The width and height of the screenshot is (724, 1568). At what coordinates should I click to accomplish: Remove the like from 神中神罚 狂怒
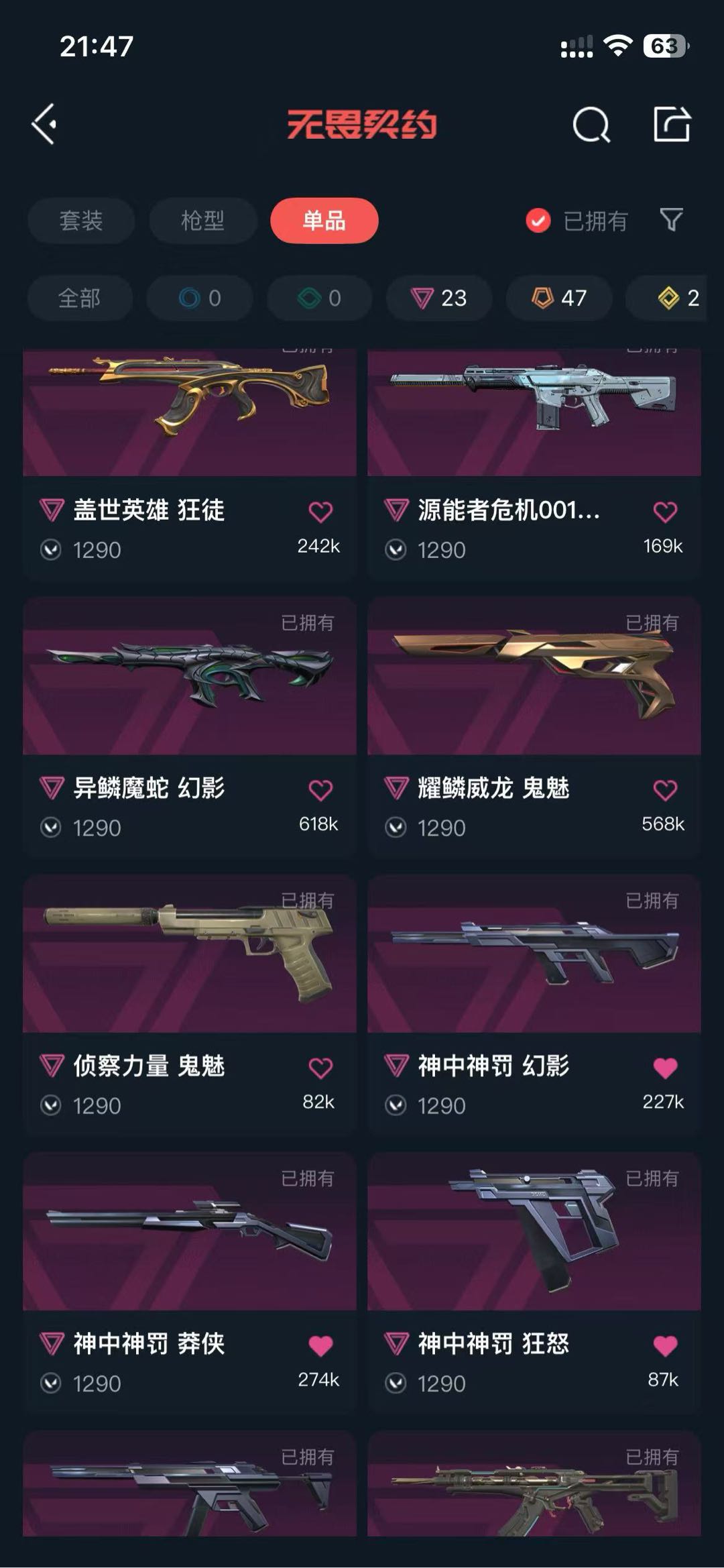coord(665,1345)
